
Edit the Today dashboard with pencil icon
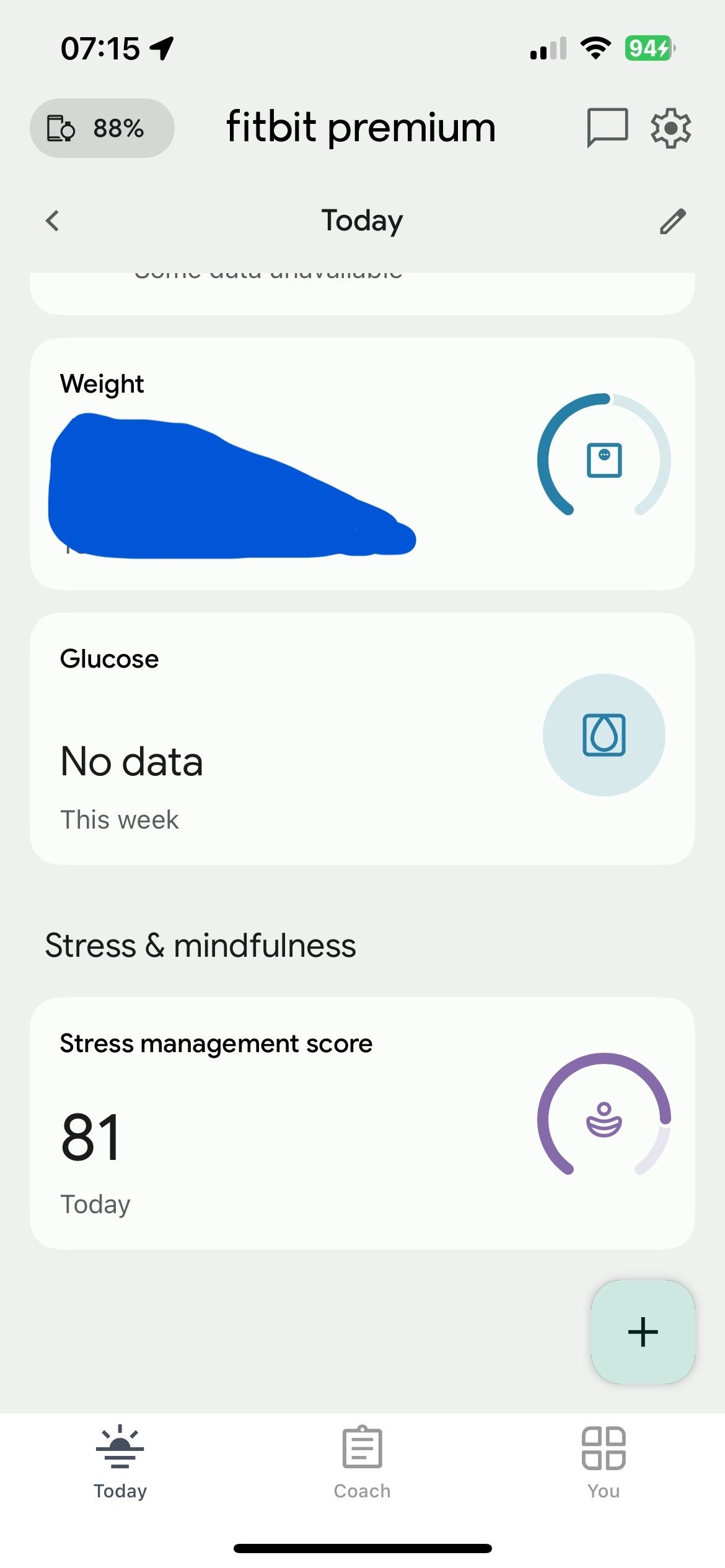[672, 221]
